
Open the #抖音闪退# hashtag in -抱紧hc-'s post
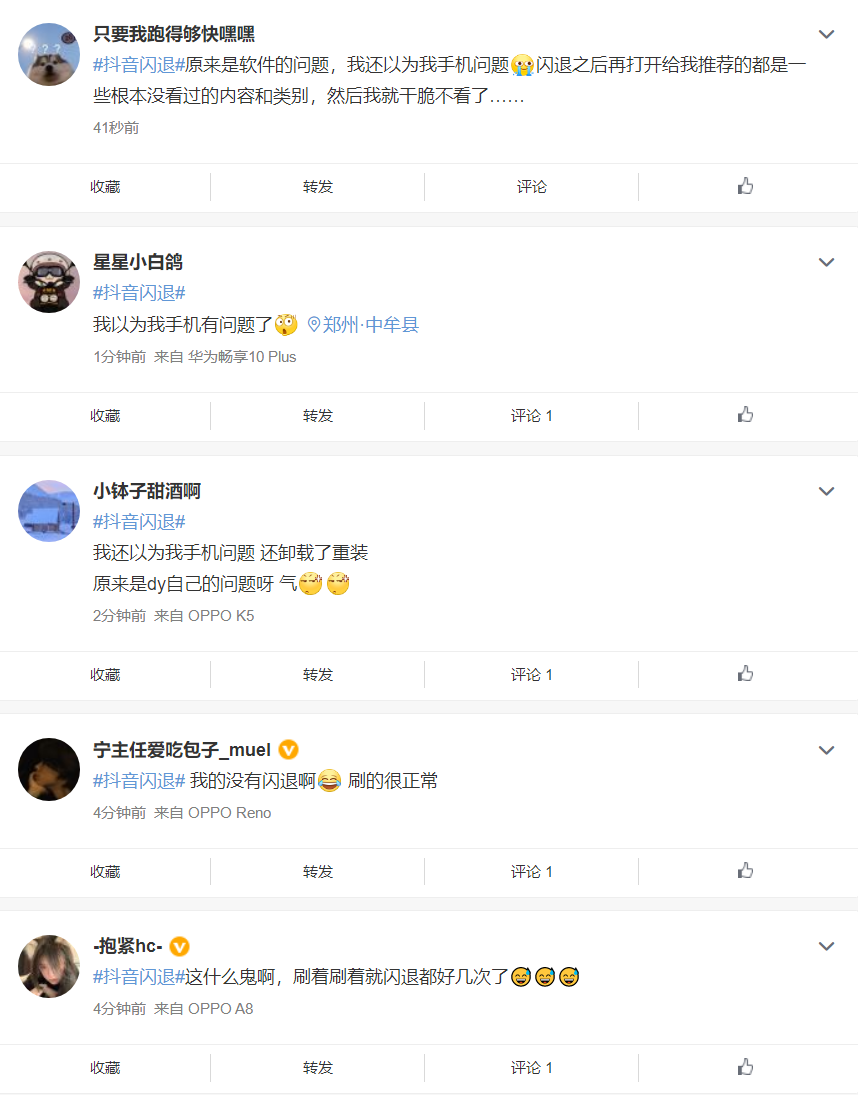coord(139,976)
